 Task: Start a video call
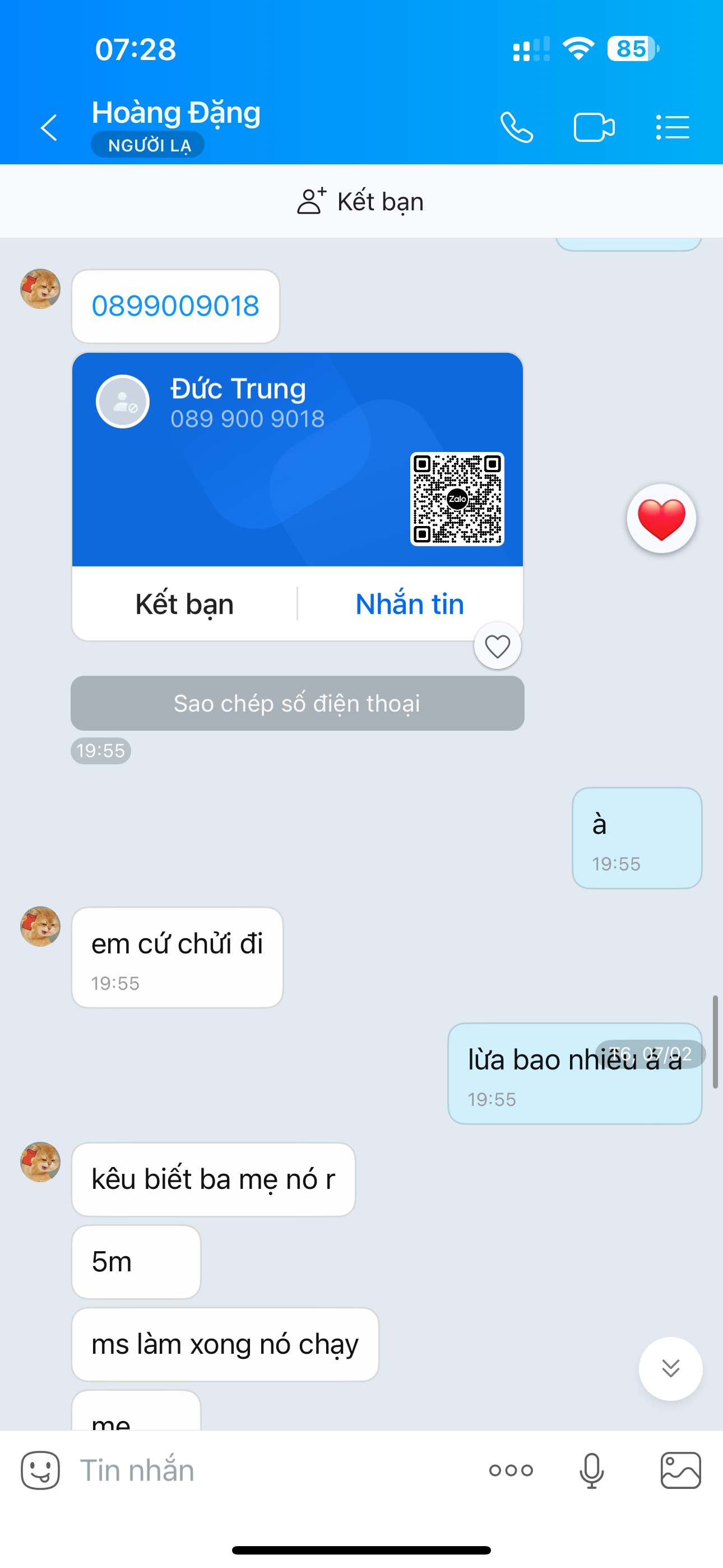tap(594, 128)
